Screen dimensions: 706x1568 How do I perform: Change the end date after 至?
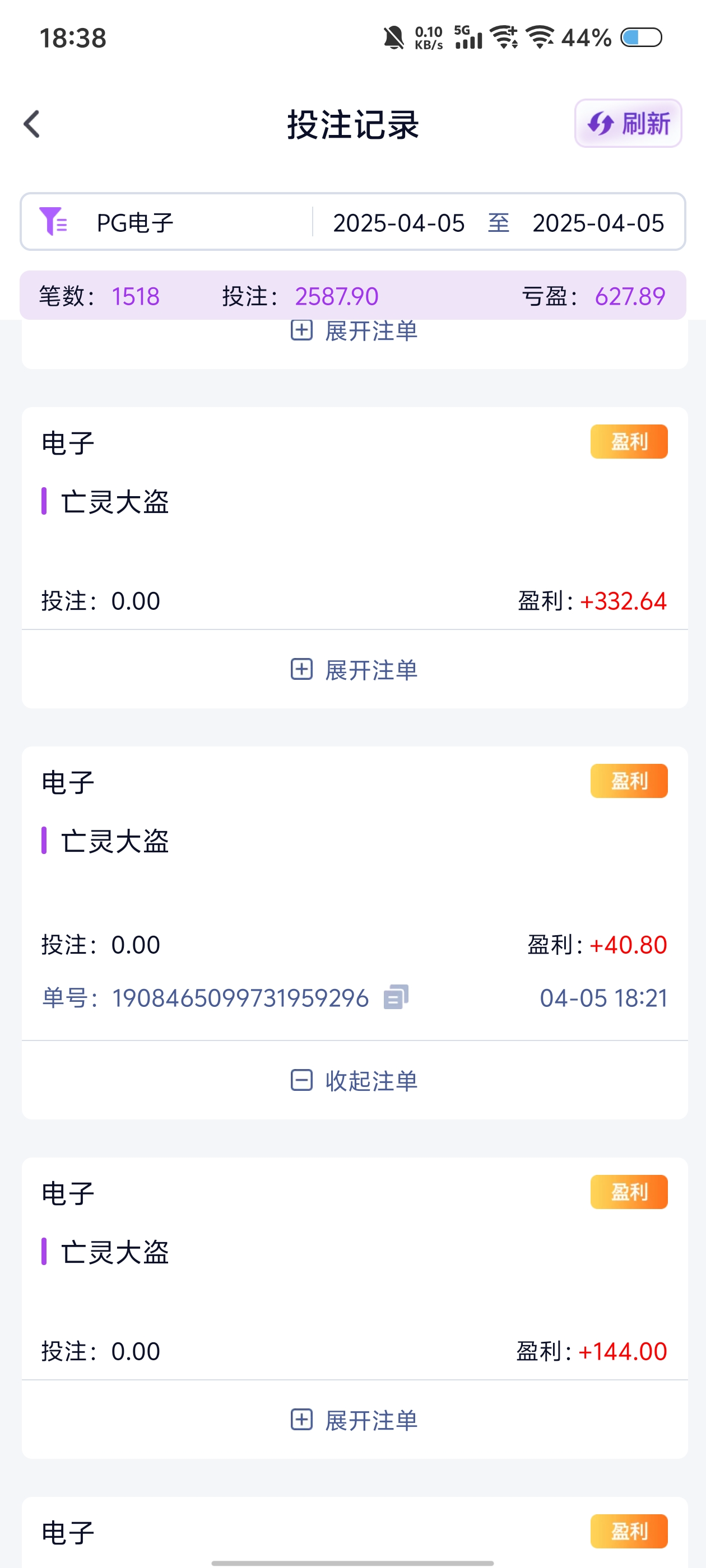coord(597,223)
